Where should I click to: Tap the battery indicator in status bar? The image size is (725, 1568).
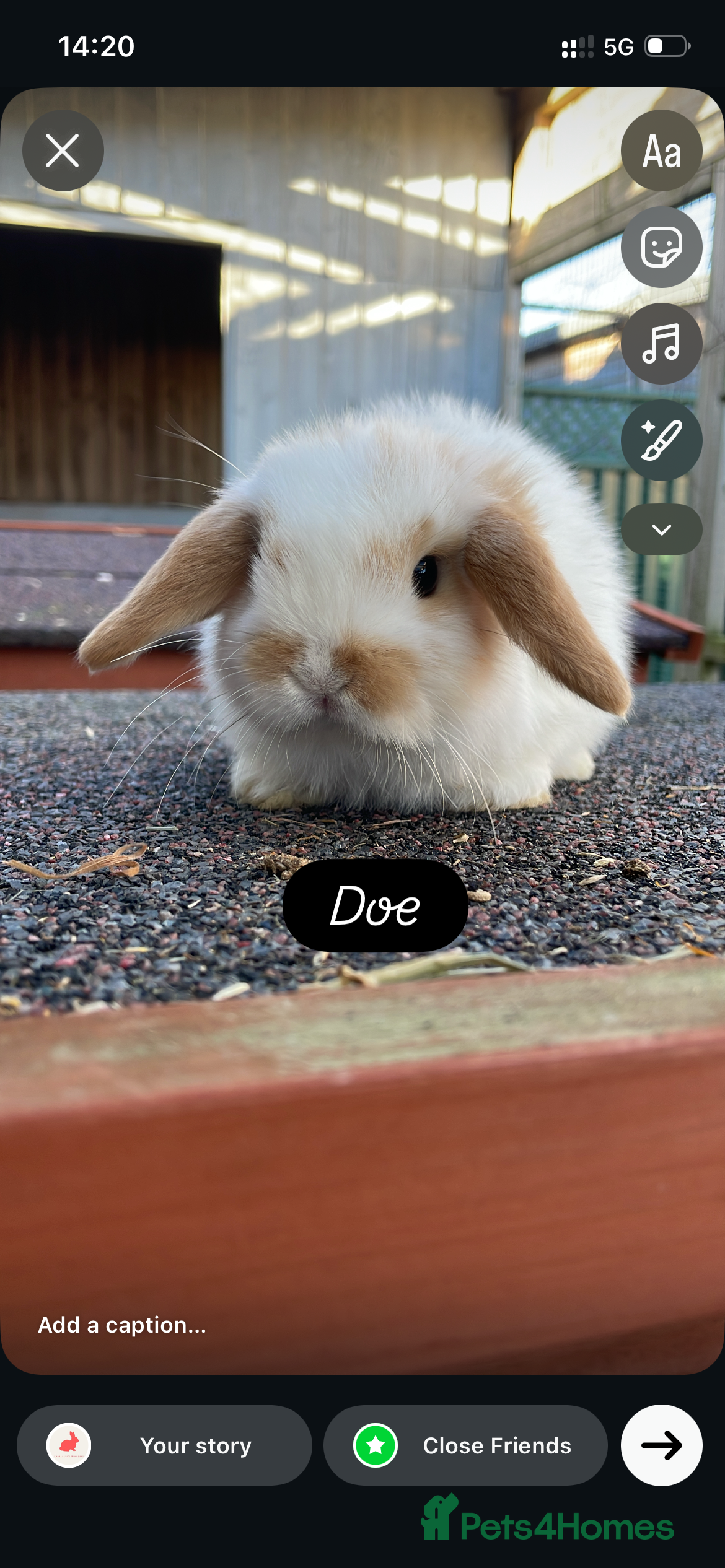pyautogui.click(x=666, y=45)
